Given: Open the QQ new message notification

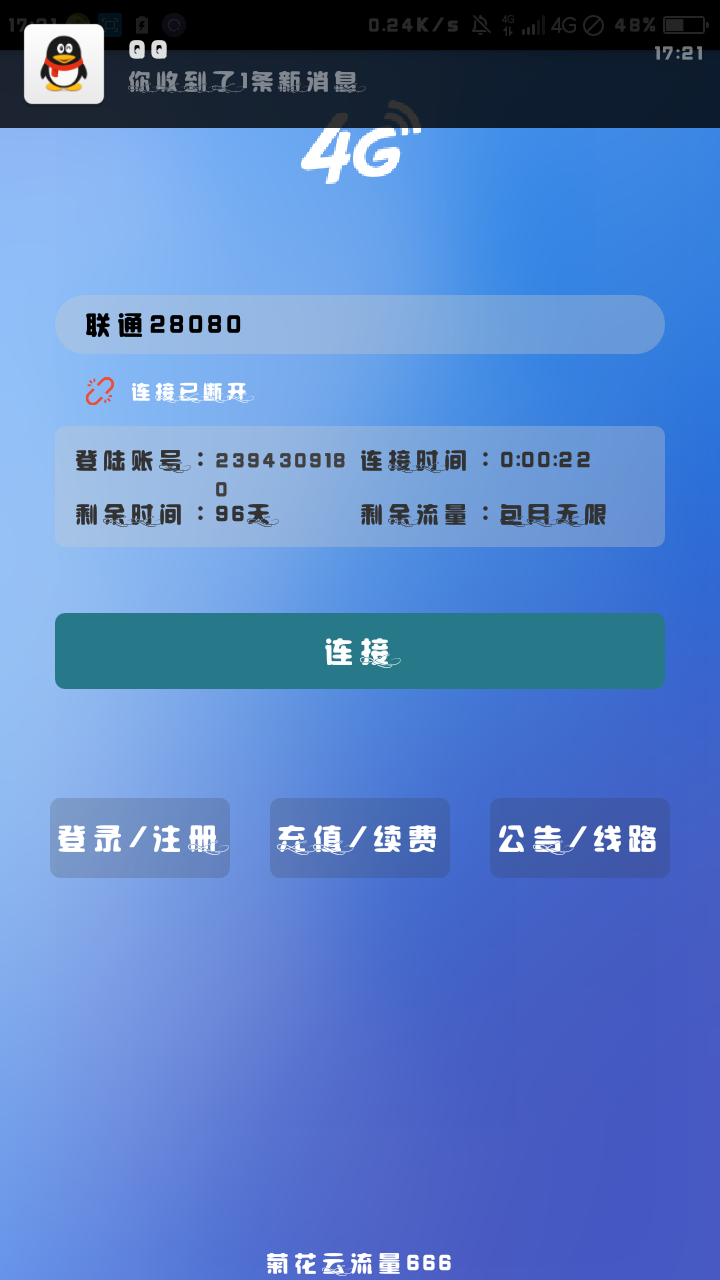Looking at the screenshot, I should coord(360,65).
